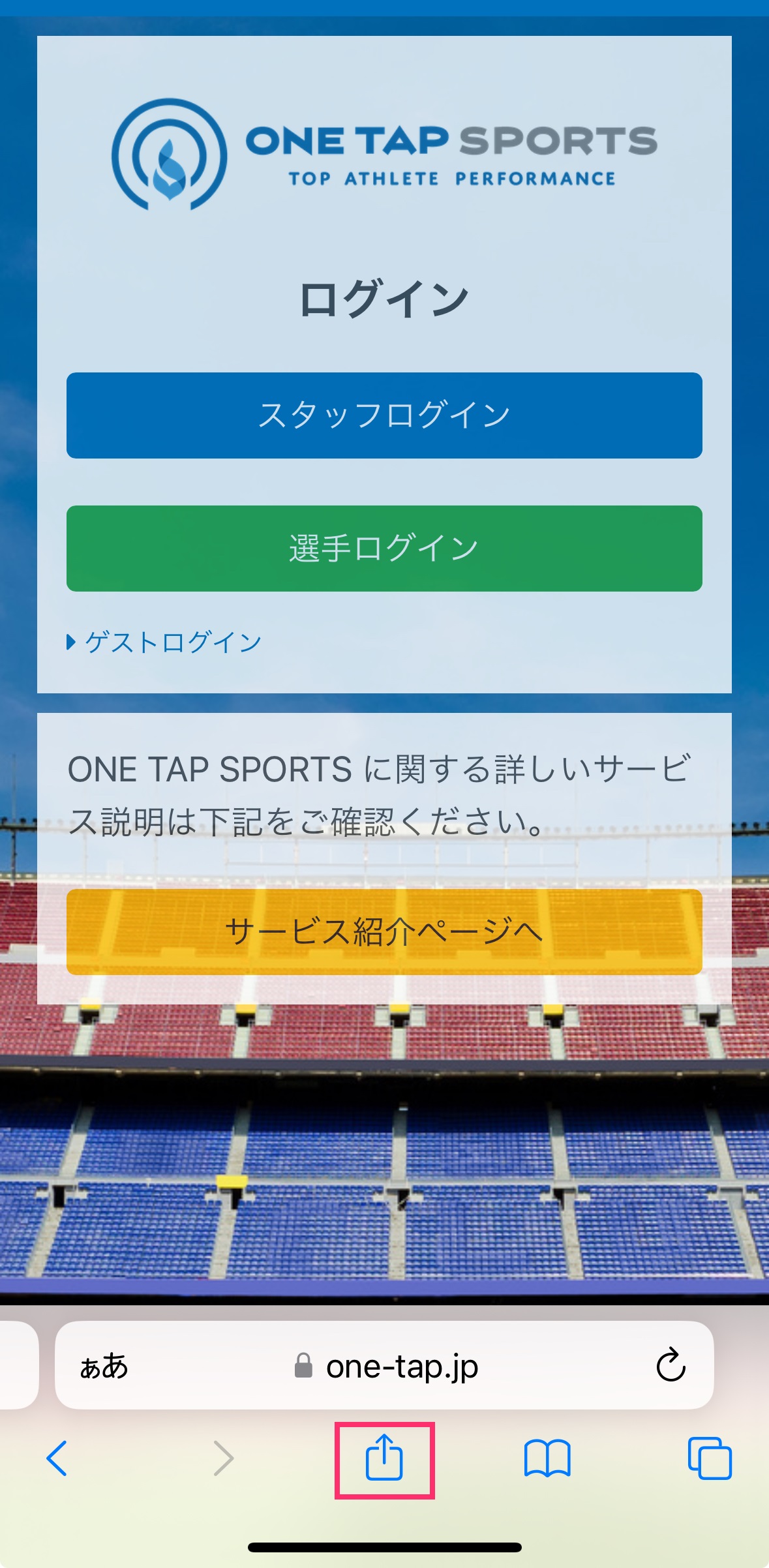Tap the one-tap.jp address field
769x1568 pixels.
384,1365
